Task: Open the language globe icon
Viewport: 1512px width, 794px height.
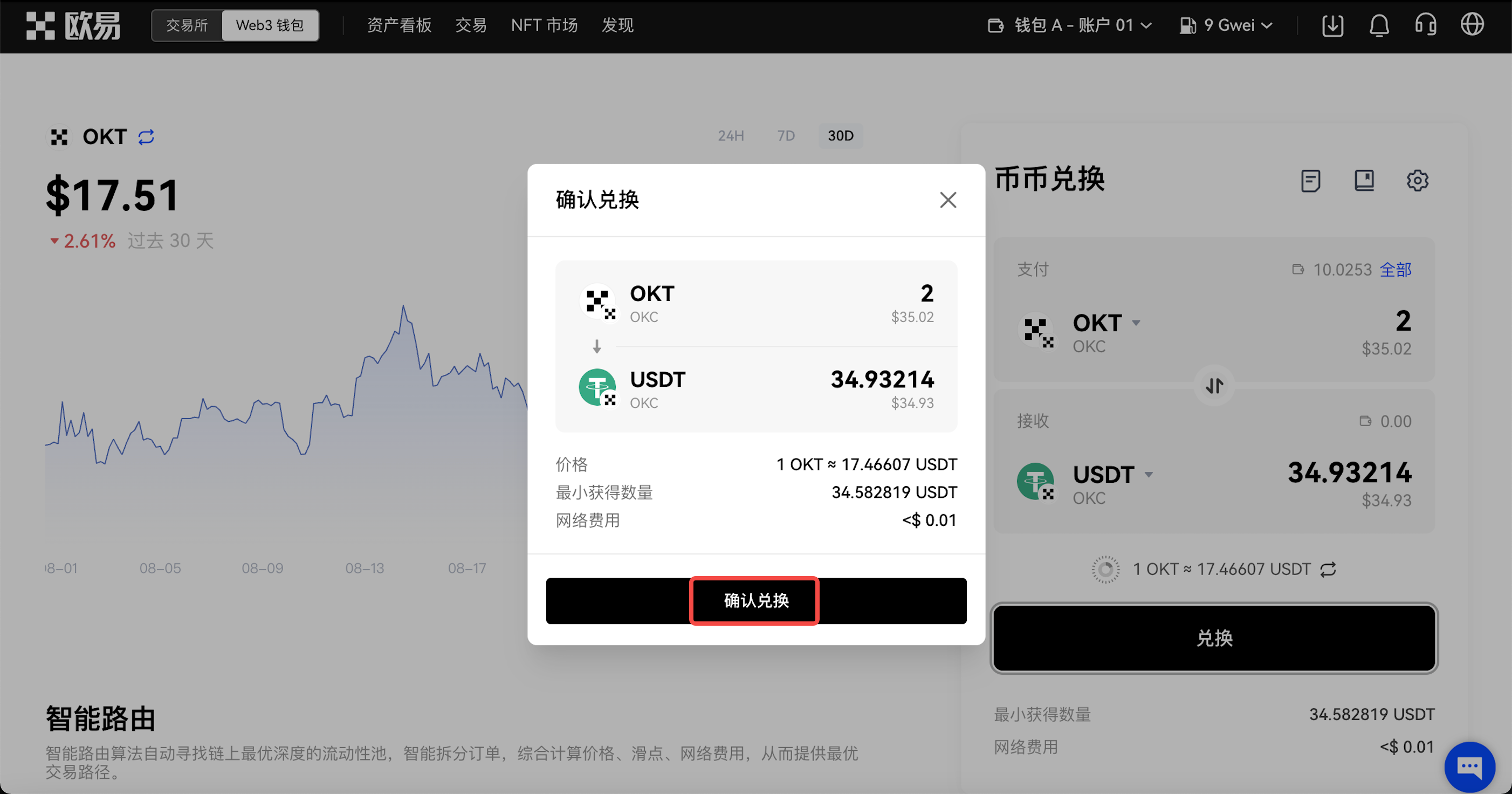Action: (1472, 25)
